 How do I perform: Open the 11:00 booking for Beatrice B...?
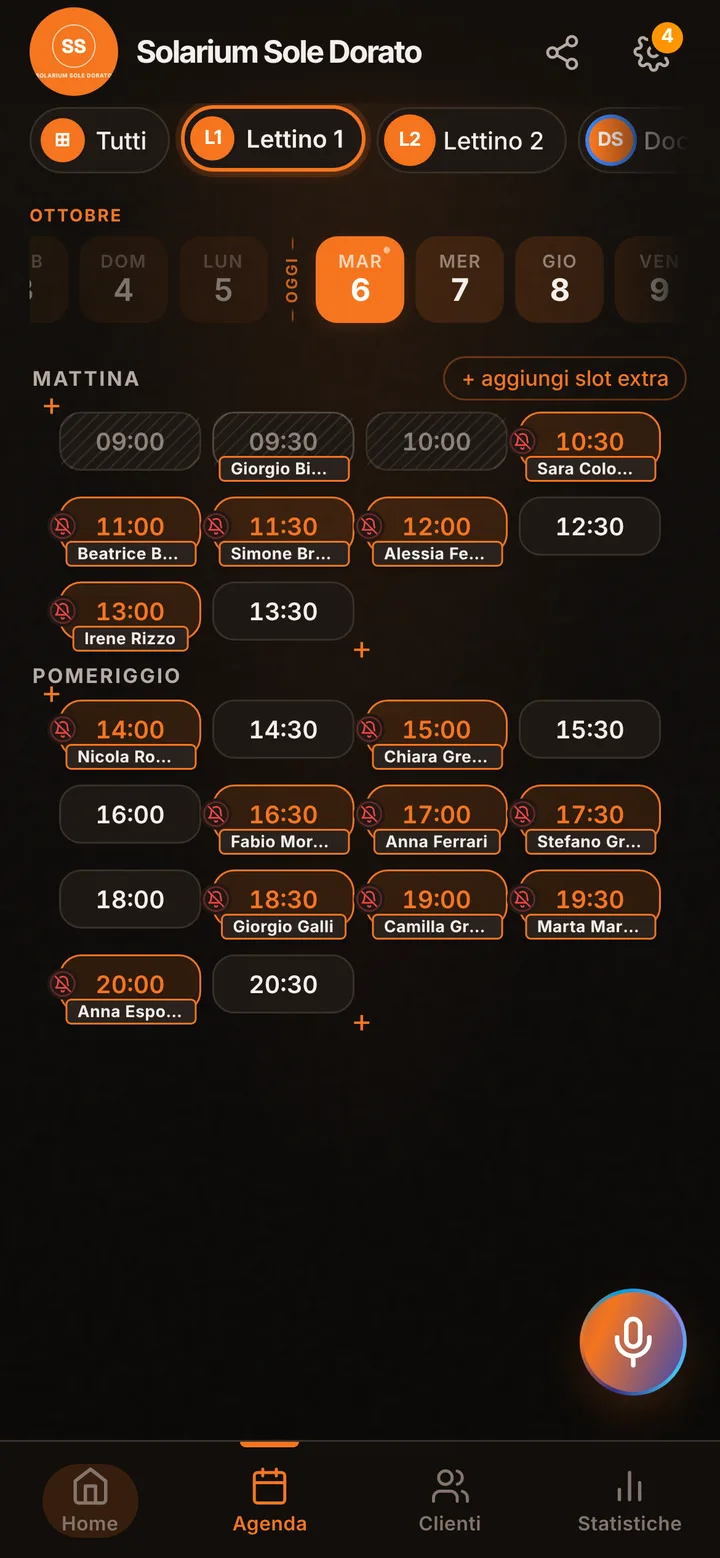[x=130, y=533]
